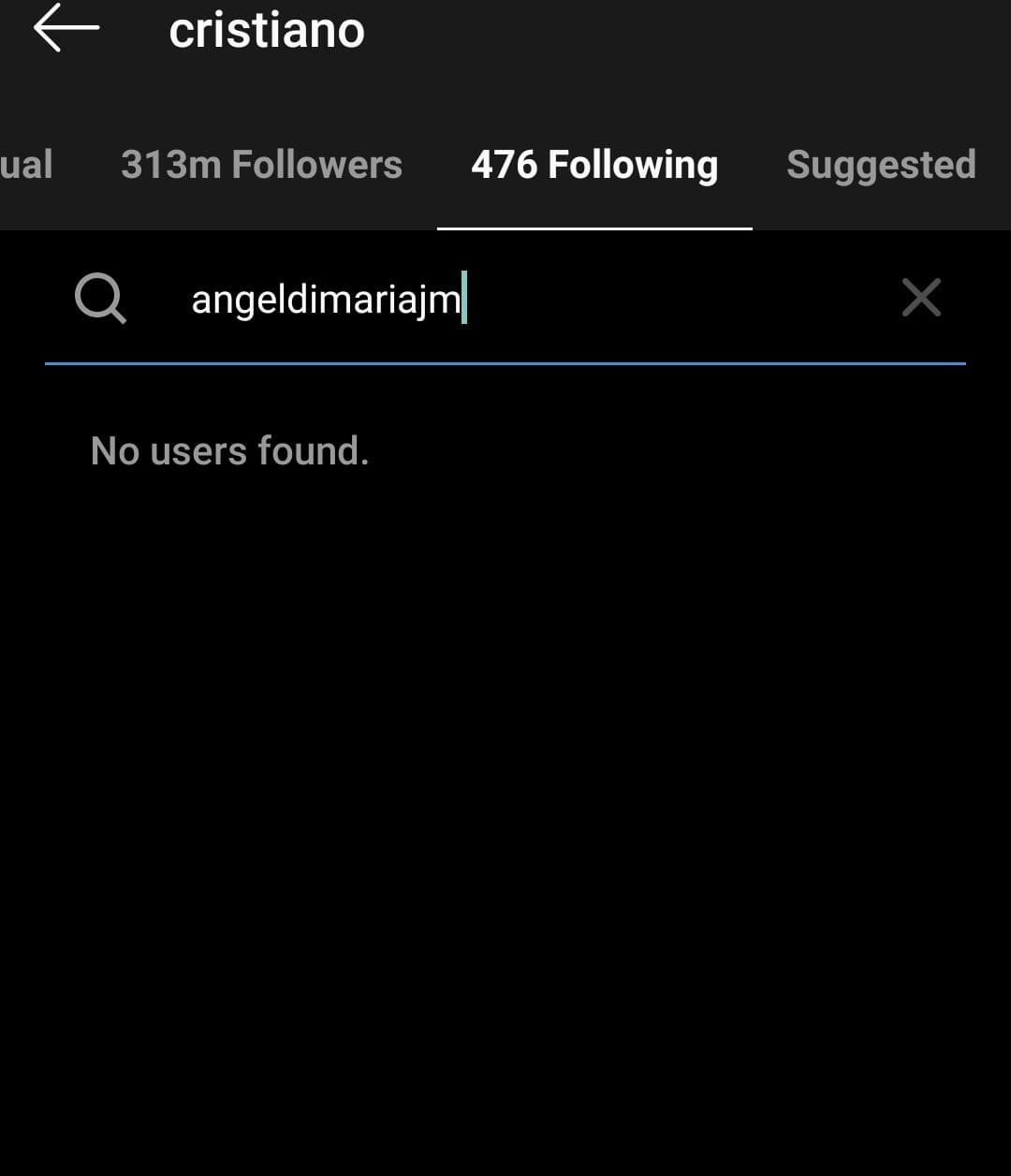Select the 476 Following tab
The height and width of the screenshot is (1176, 1011).
click(x=594, y=165)
